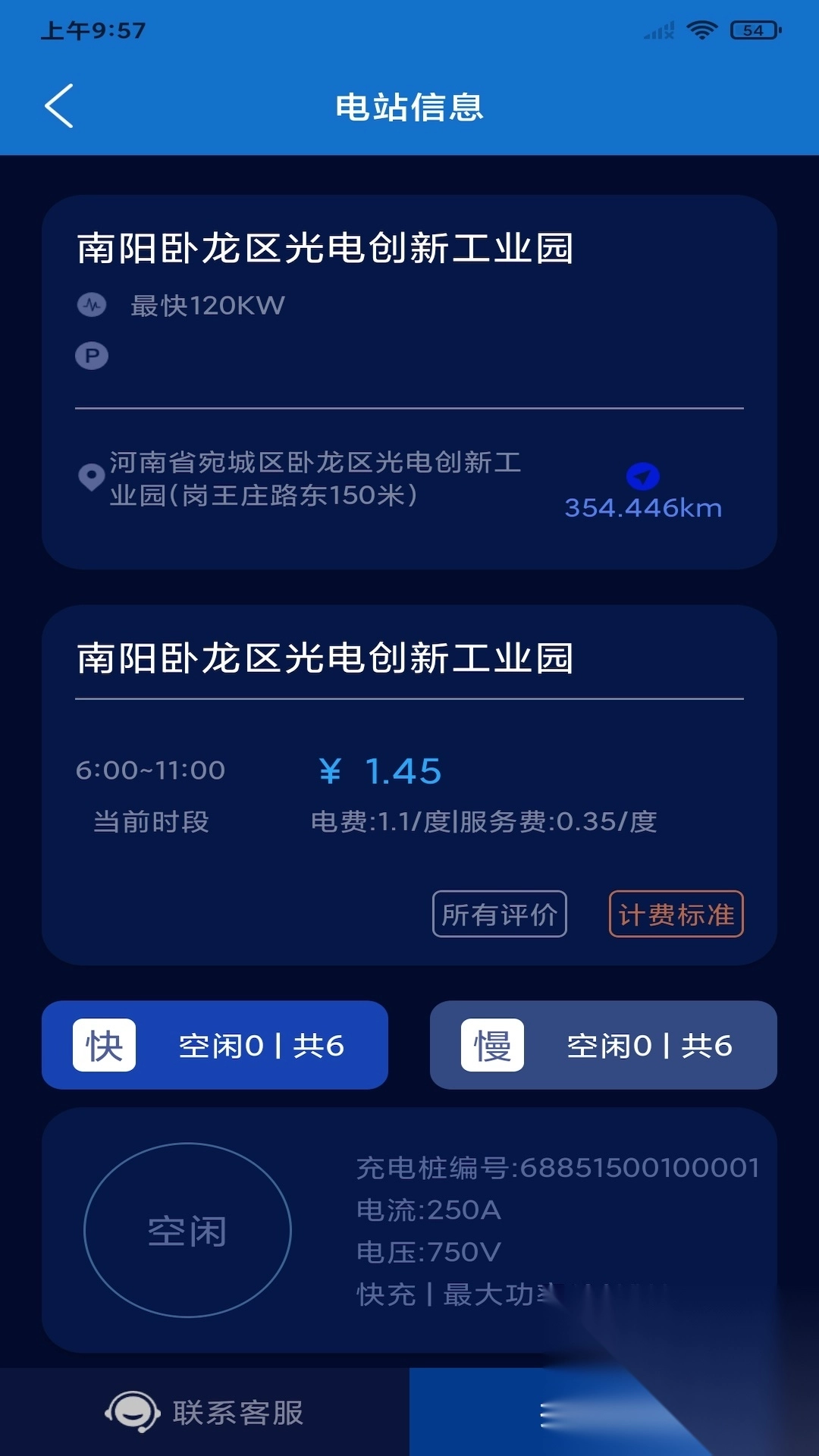Open 所有评价 reviews
The width and height of the screenshot is (819, 1456).
(499, 915)
